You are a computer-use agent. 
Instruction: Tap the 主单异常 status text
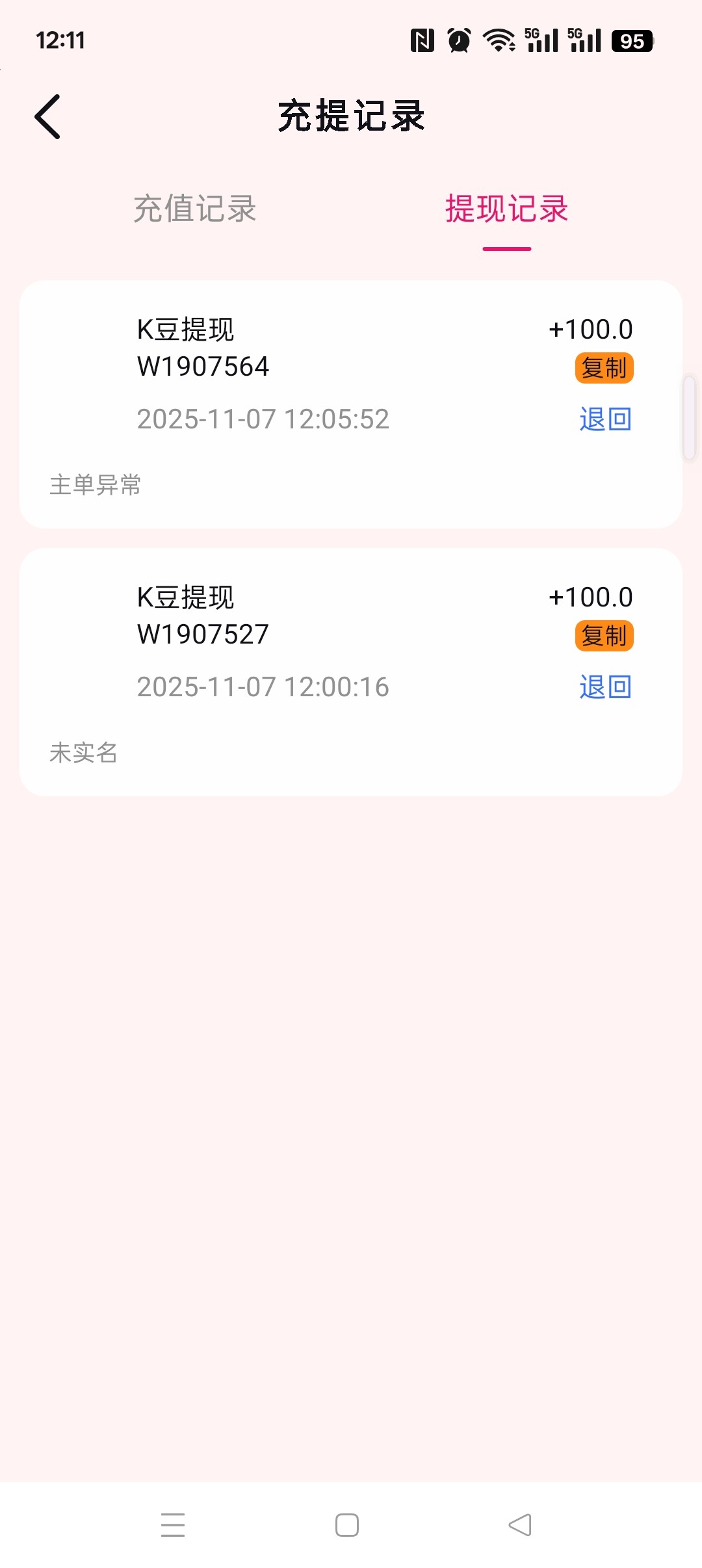96,486
